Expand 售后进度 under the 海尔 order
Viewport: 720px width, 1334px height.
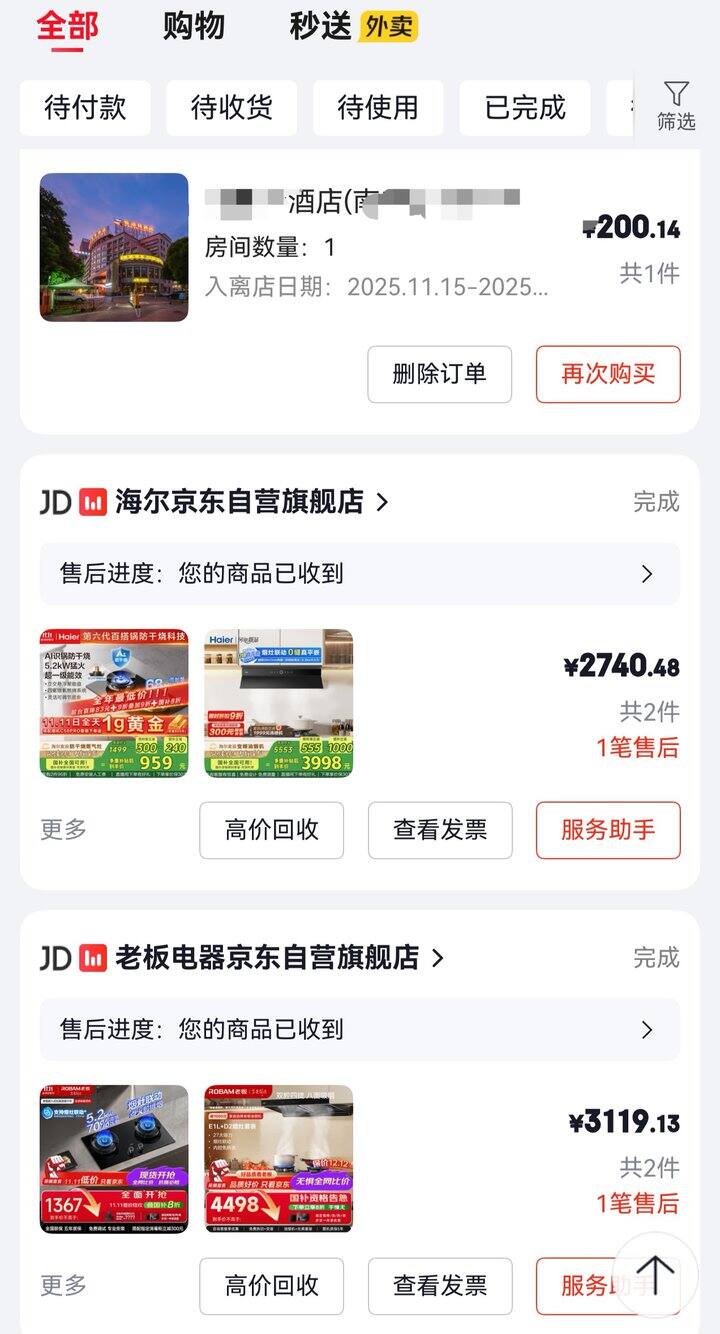pos(360,573)
